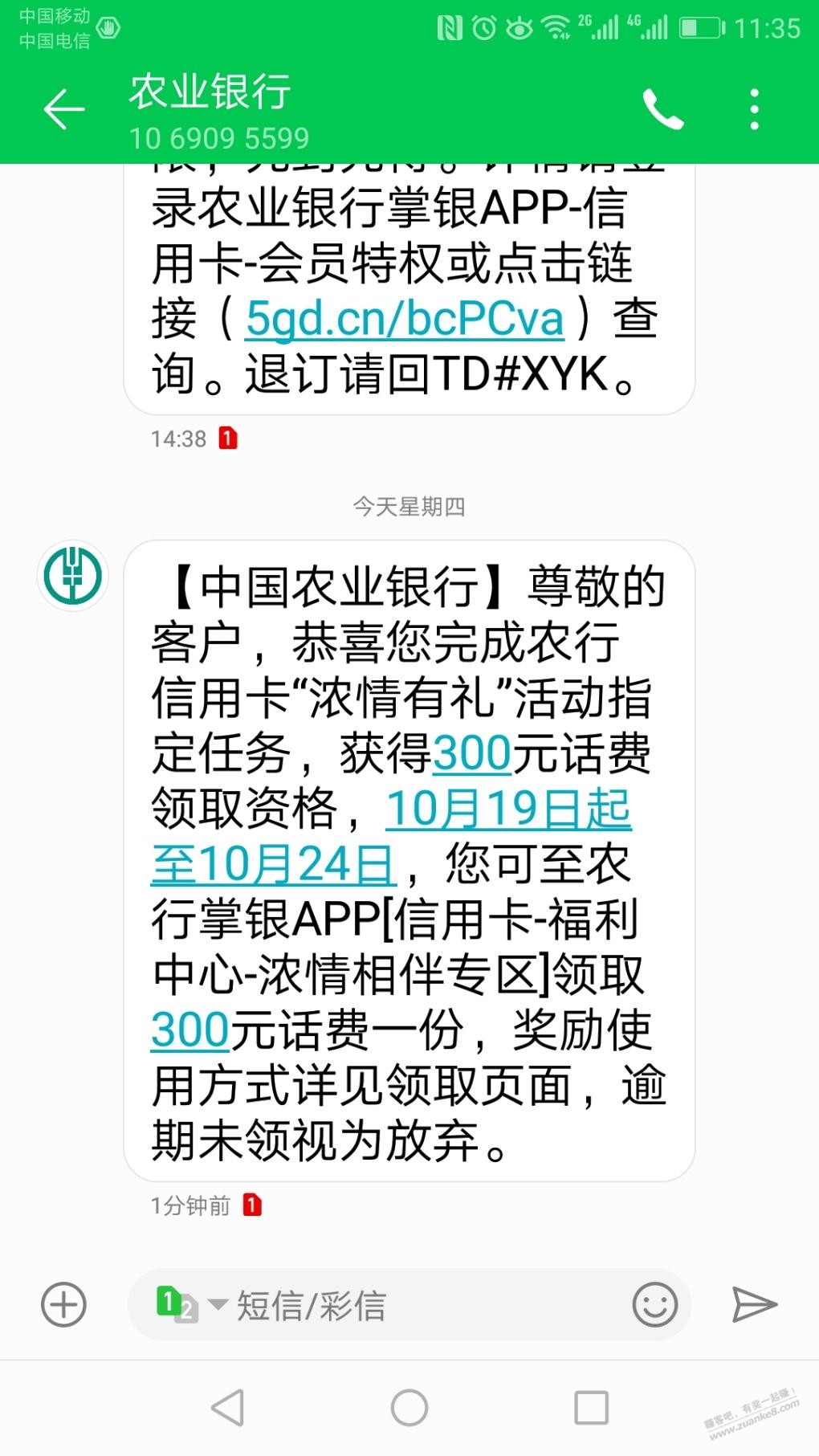Image resolution: width=819 pixels, height=1456 pixels.
Task: Open the three-dot overflow menu
Action: tap(754, 110)
